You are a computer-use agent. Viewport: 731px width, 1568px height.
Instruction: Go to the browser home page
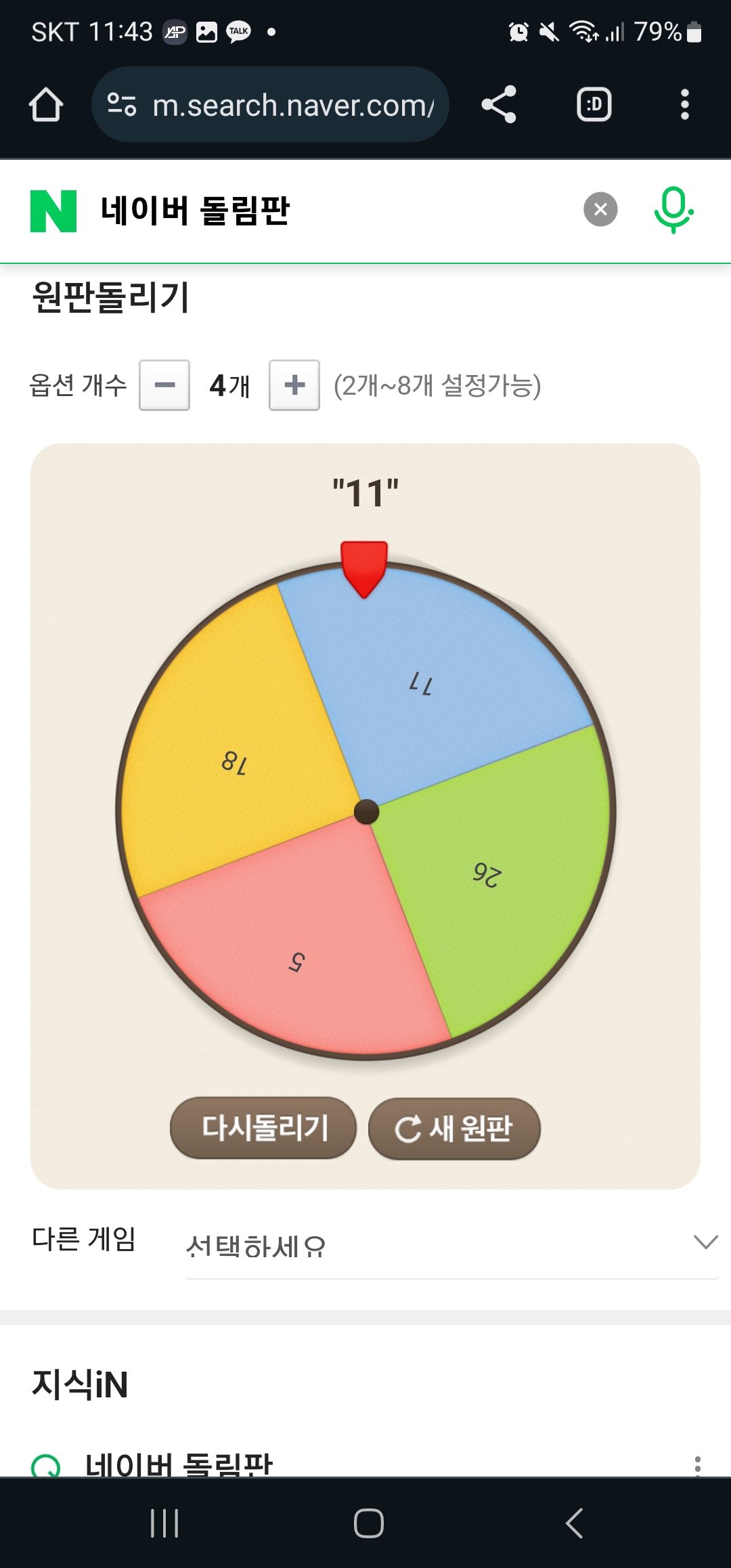[46, 105]
